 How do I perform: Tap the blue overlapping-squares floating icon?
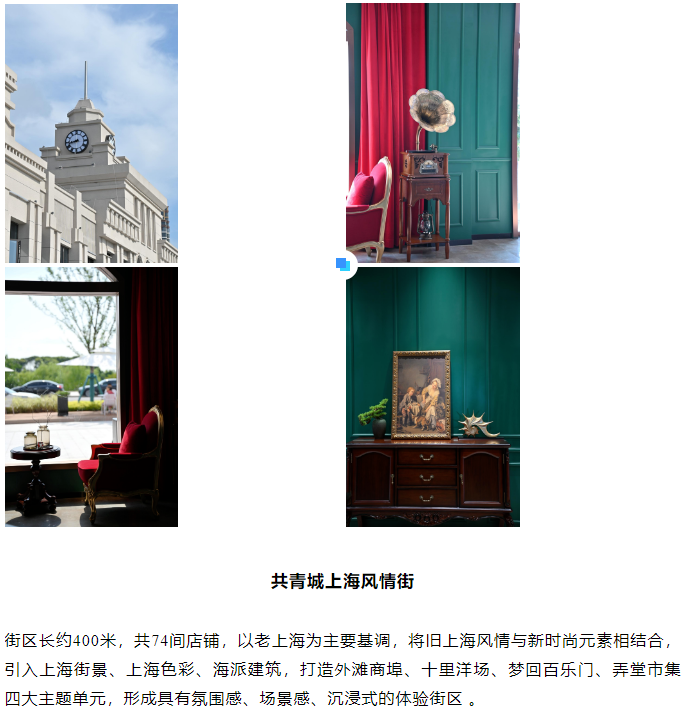[343, 264]
